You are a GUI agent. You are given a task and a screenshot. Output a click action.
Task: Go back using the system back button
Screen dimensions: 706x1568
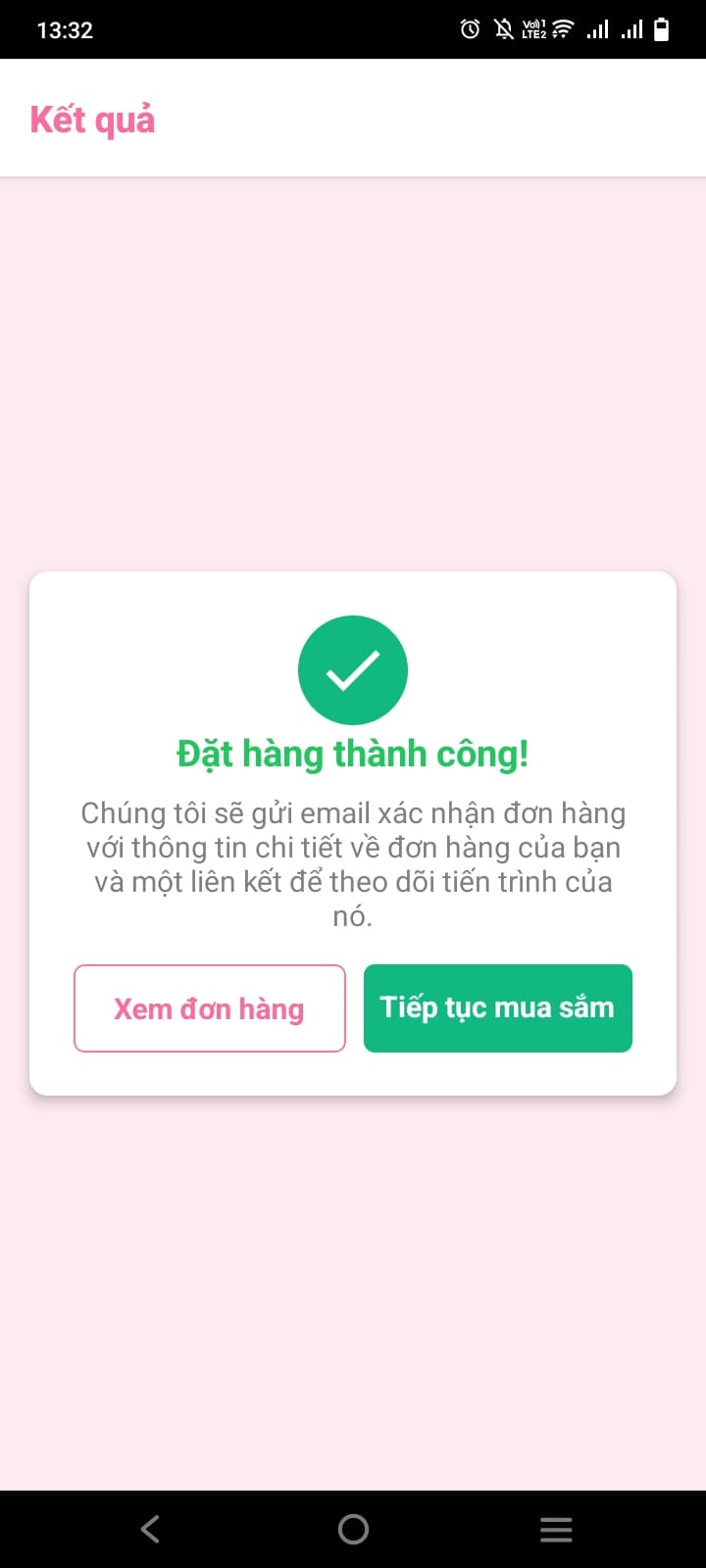tap(150, 1529)
